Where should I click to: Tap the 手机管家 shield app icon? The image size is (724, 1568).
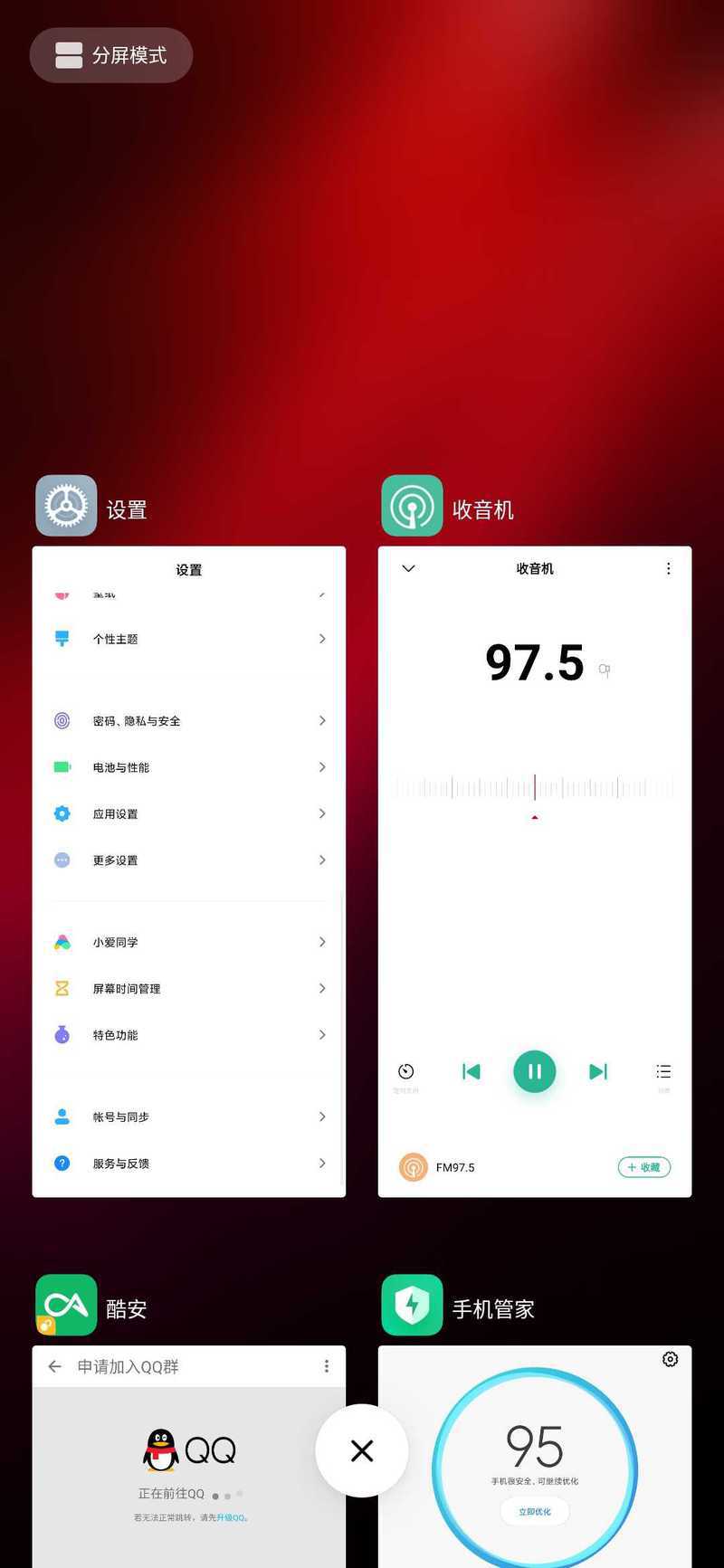(412, 1305)
